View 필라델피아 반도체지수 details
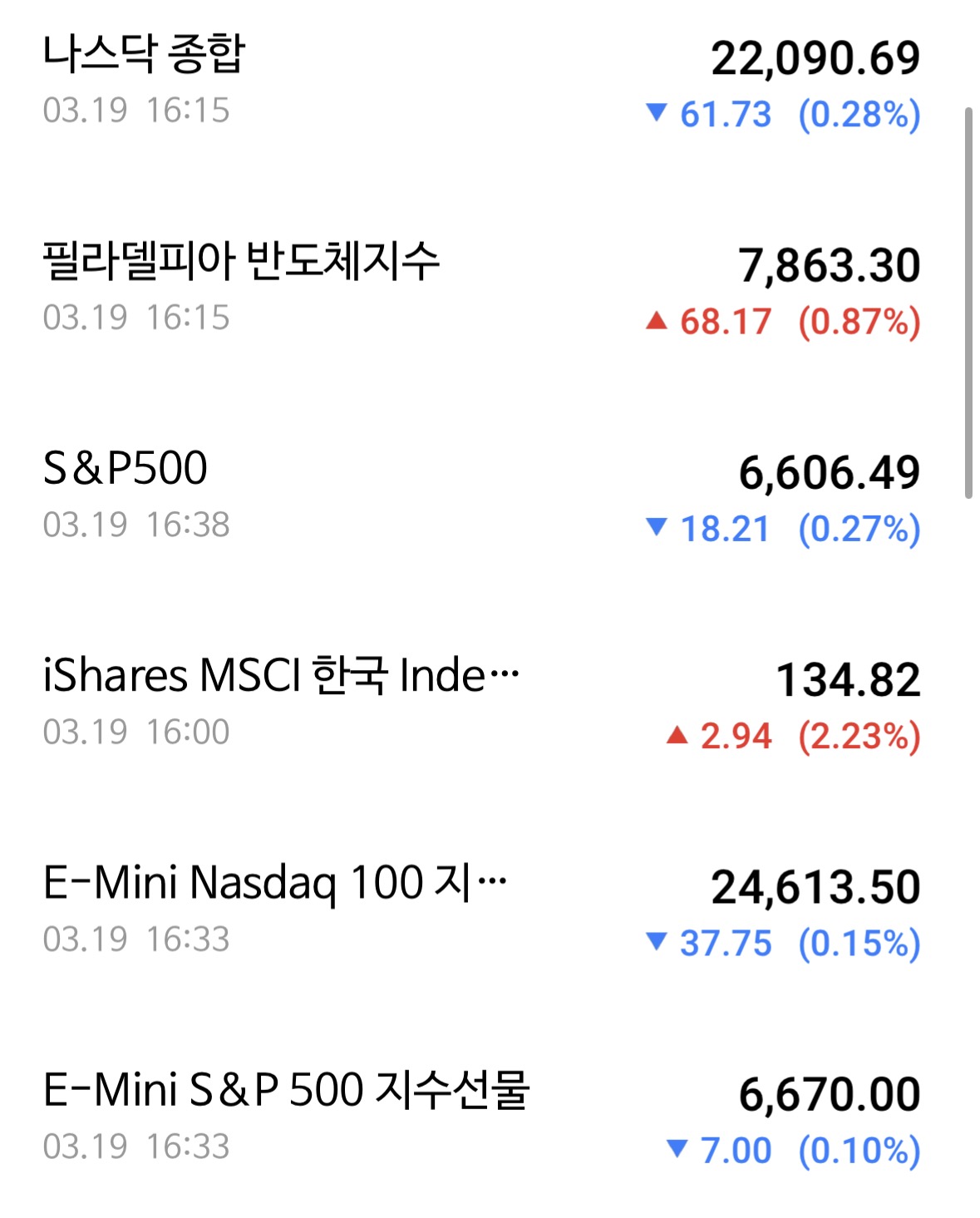This screenshot has width=980, height=1218. tap(240, 262)
